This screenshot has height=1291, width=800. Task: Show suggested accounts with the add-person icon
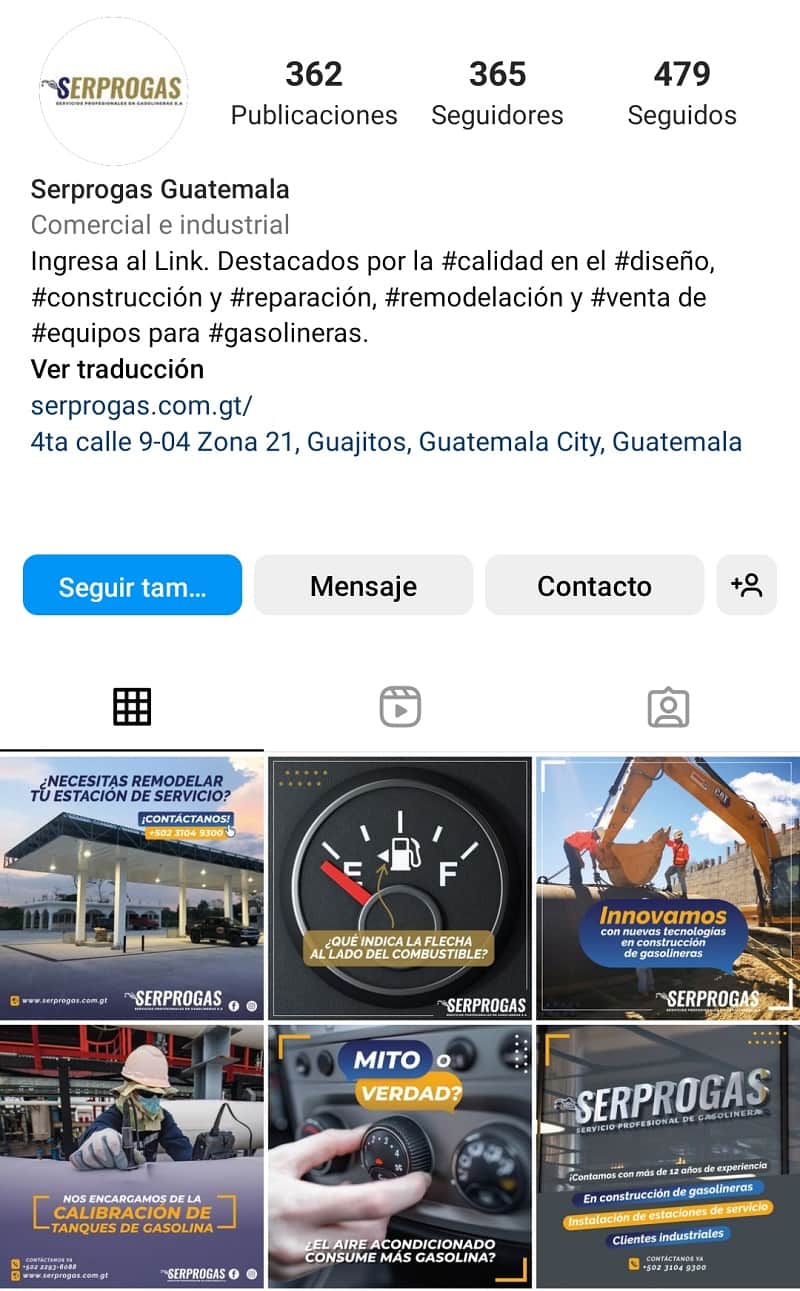(x=746, y=586)
